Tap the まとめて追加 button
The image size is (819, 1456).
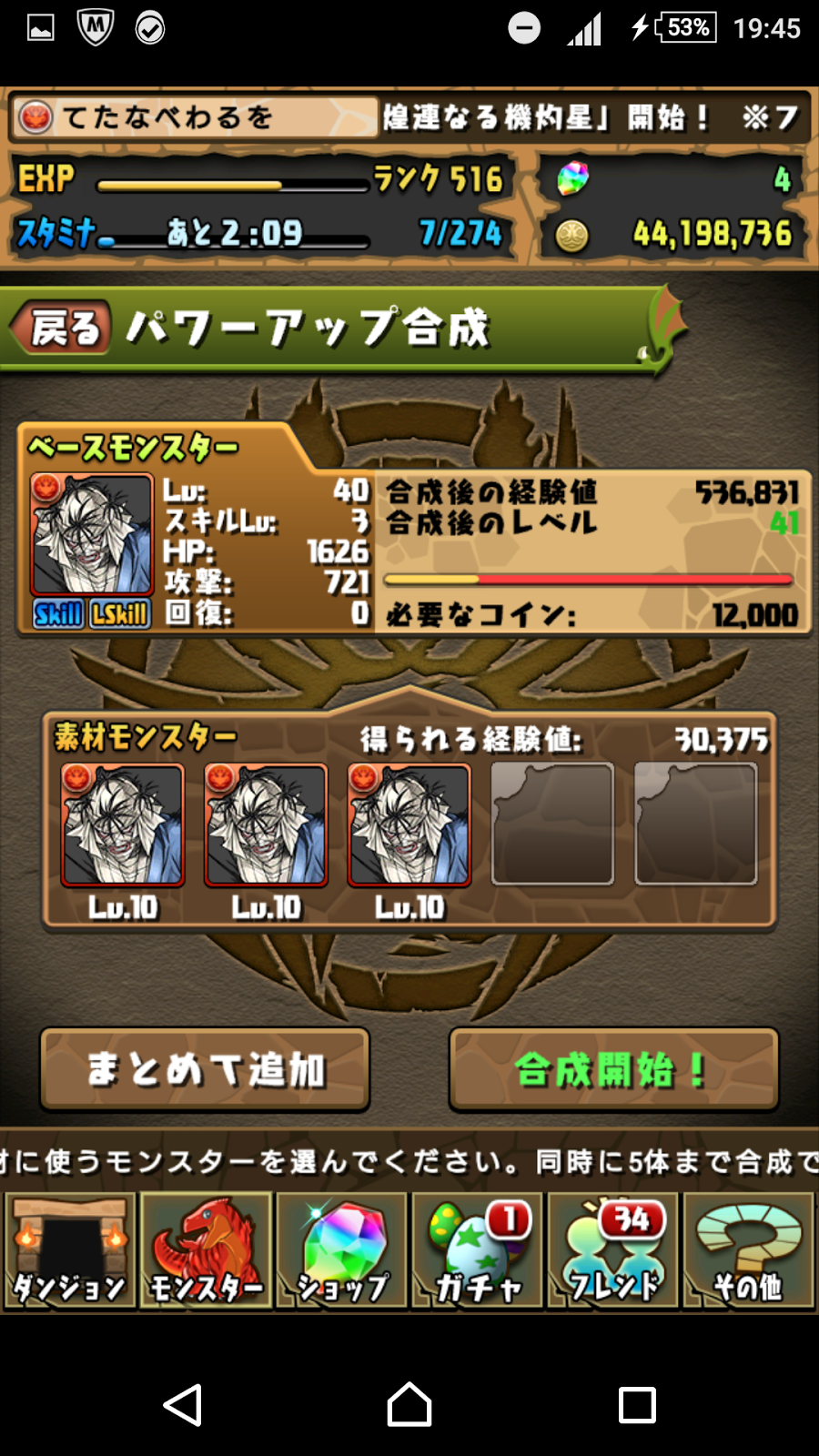205,1070
